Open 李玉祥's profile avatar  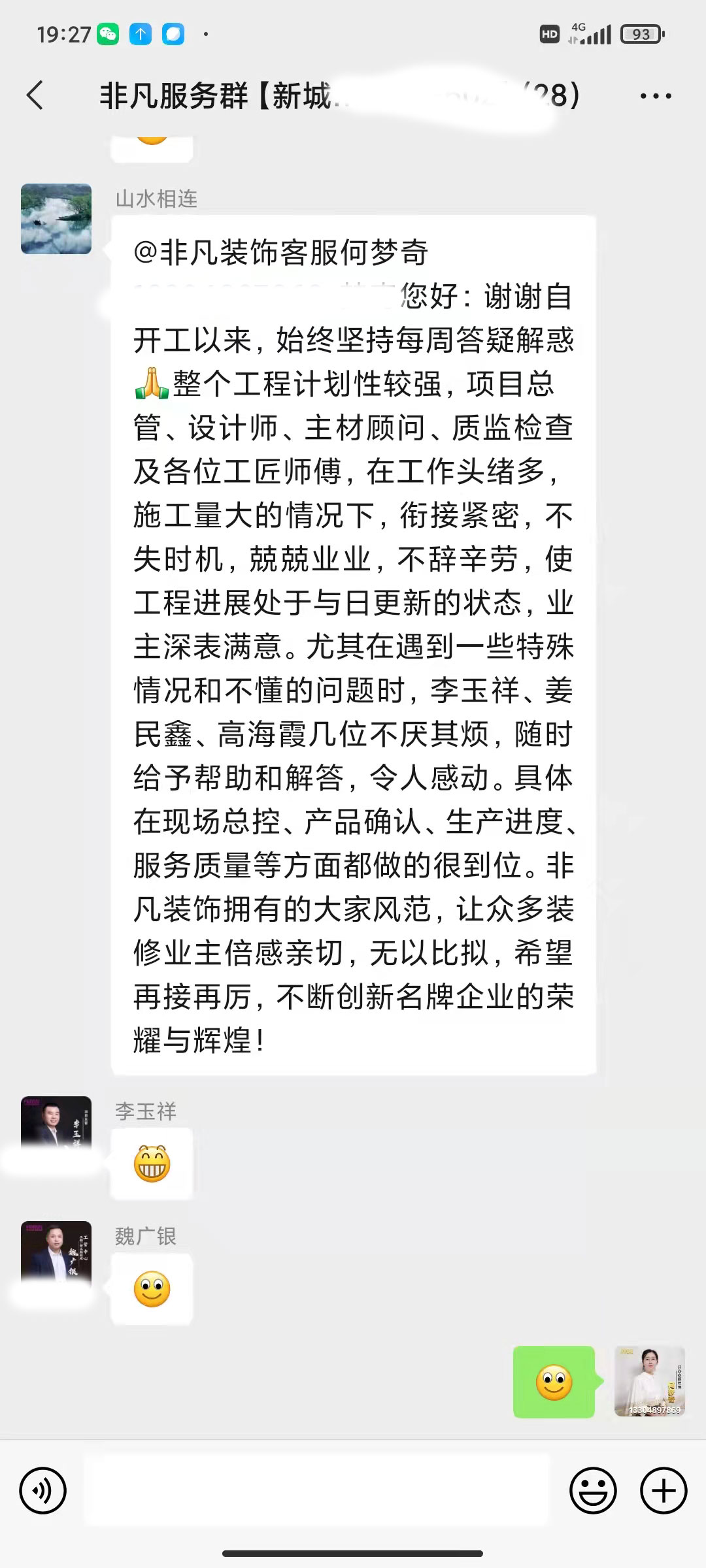[x=56, y=1125]
